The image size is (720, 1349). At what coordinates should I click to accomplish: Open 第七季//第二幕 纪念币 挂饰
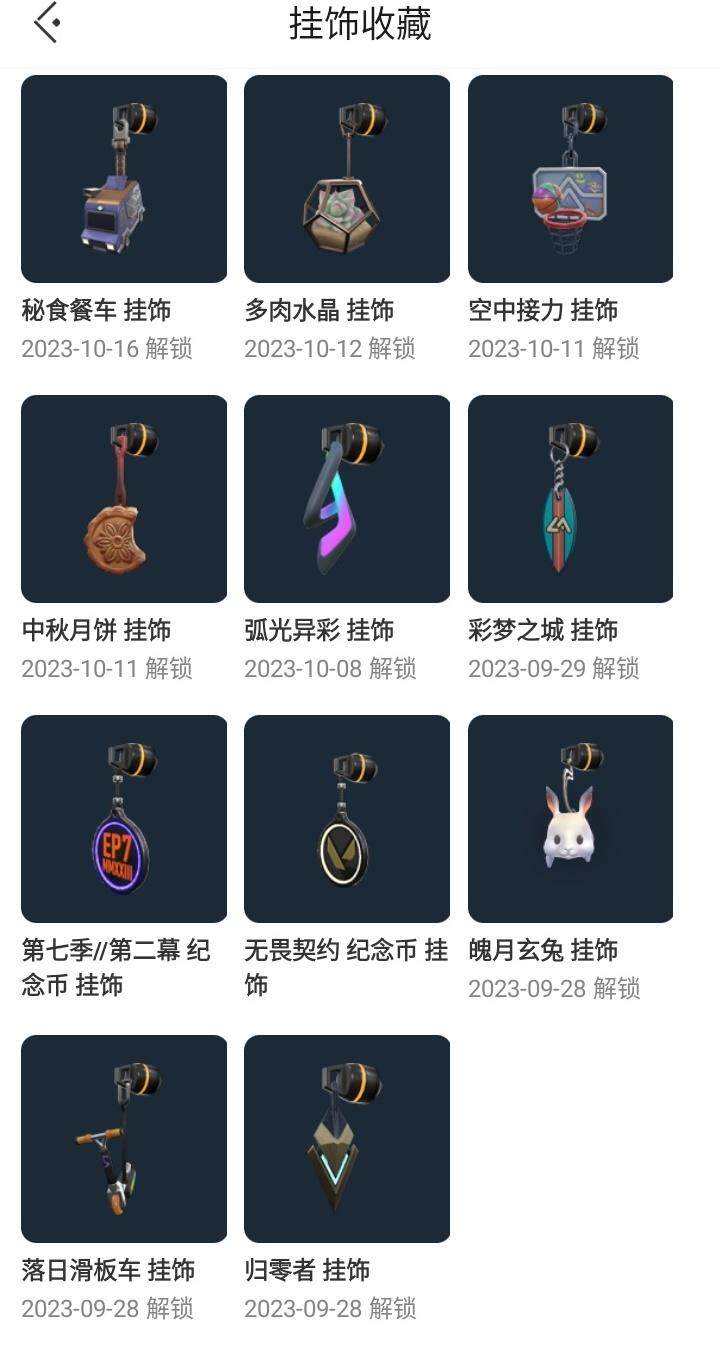pos(124,819)
